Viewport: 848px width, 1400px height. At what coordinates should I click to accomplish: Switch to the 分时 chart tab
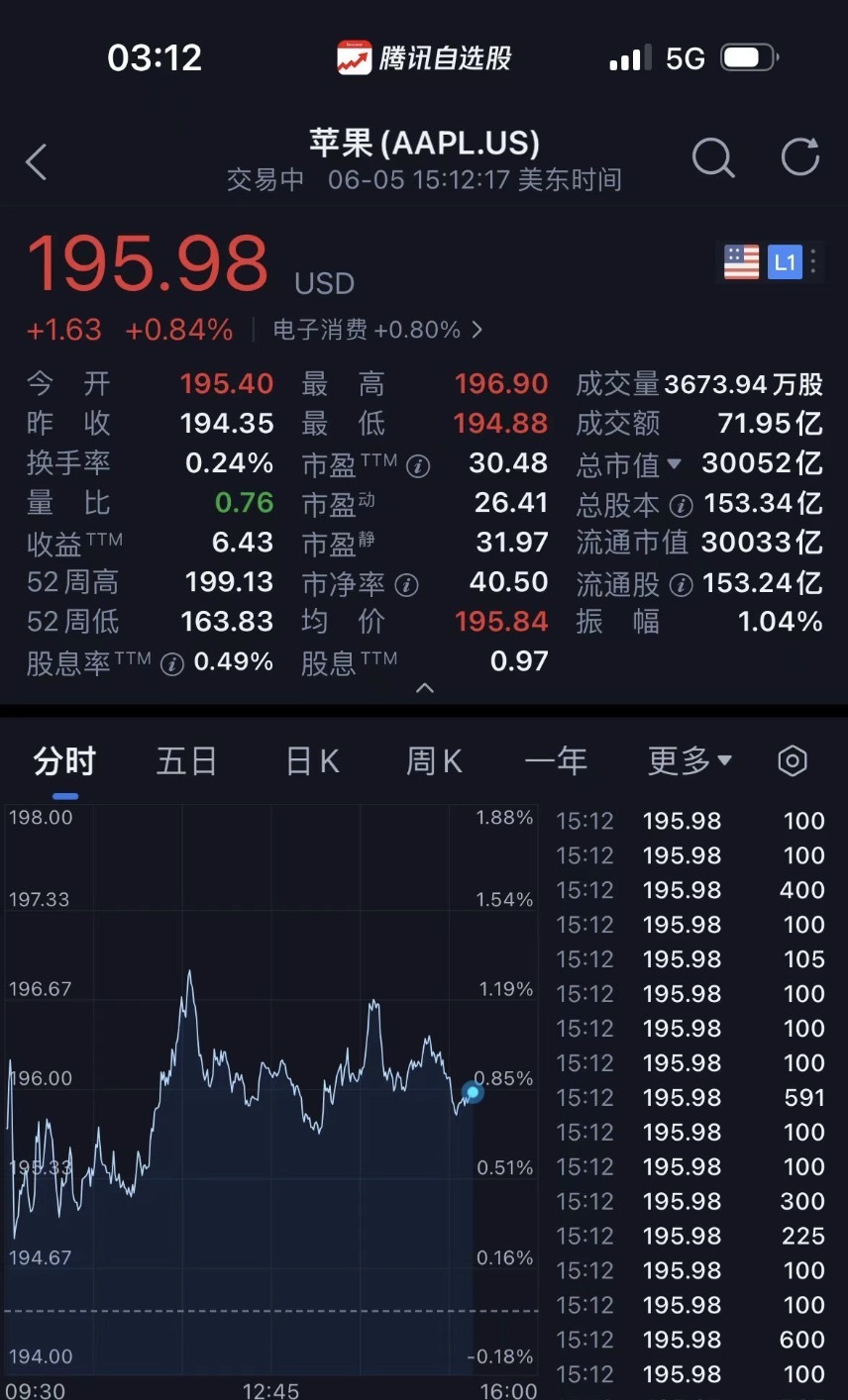tap(64, 761)
